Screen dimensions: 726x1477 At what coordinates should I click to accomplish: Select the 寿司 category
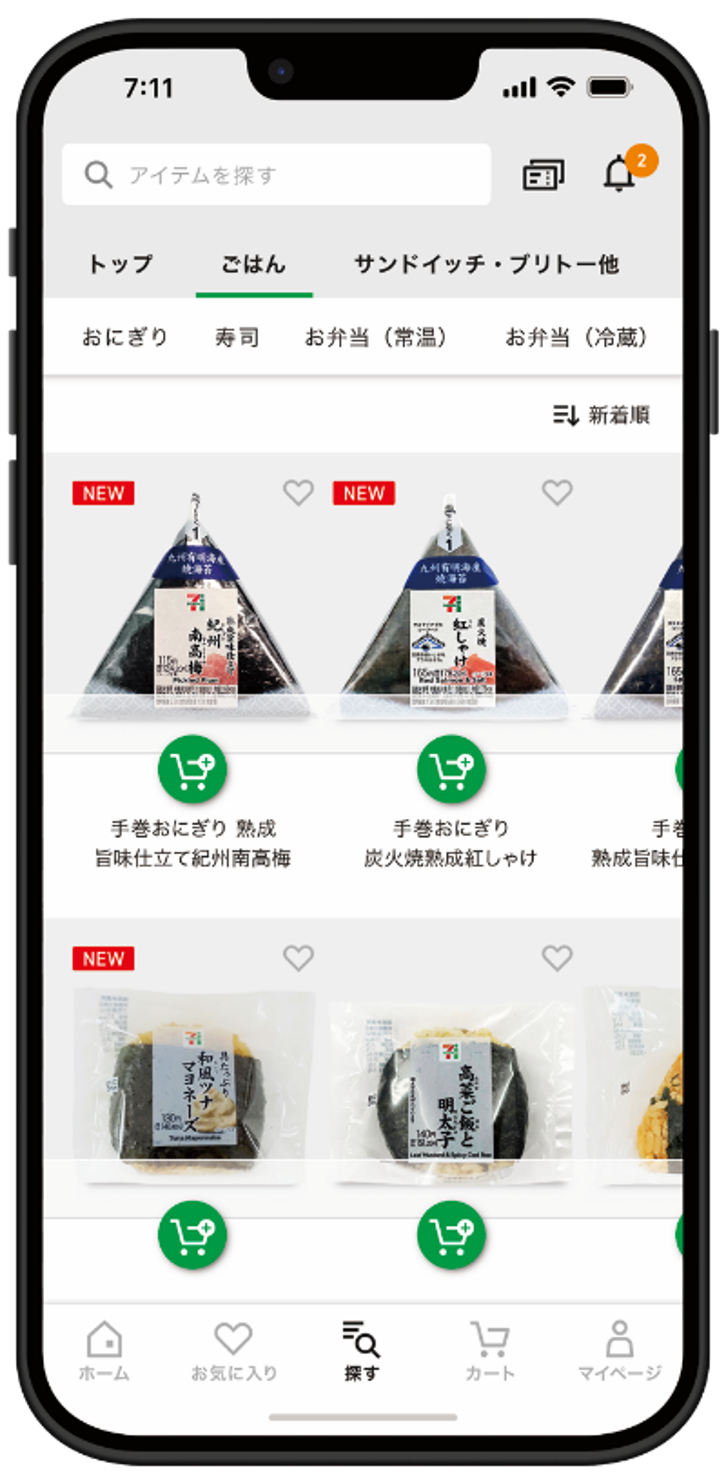coord(237,337)
